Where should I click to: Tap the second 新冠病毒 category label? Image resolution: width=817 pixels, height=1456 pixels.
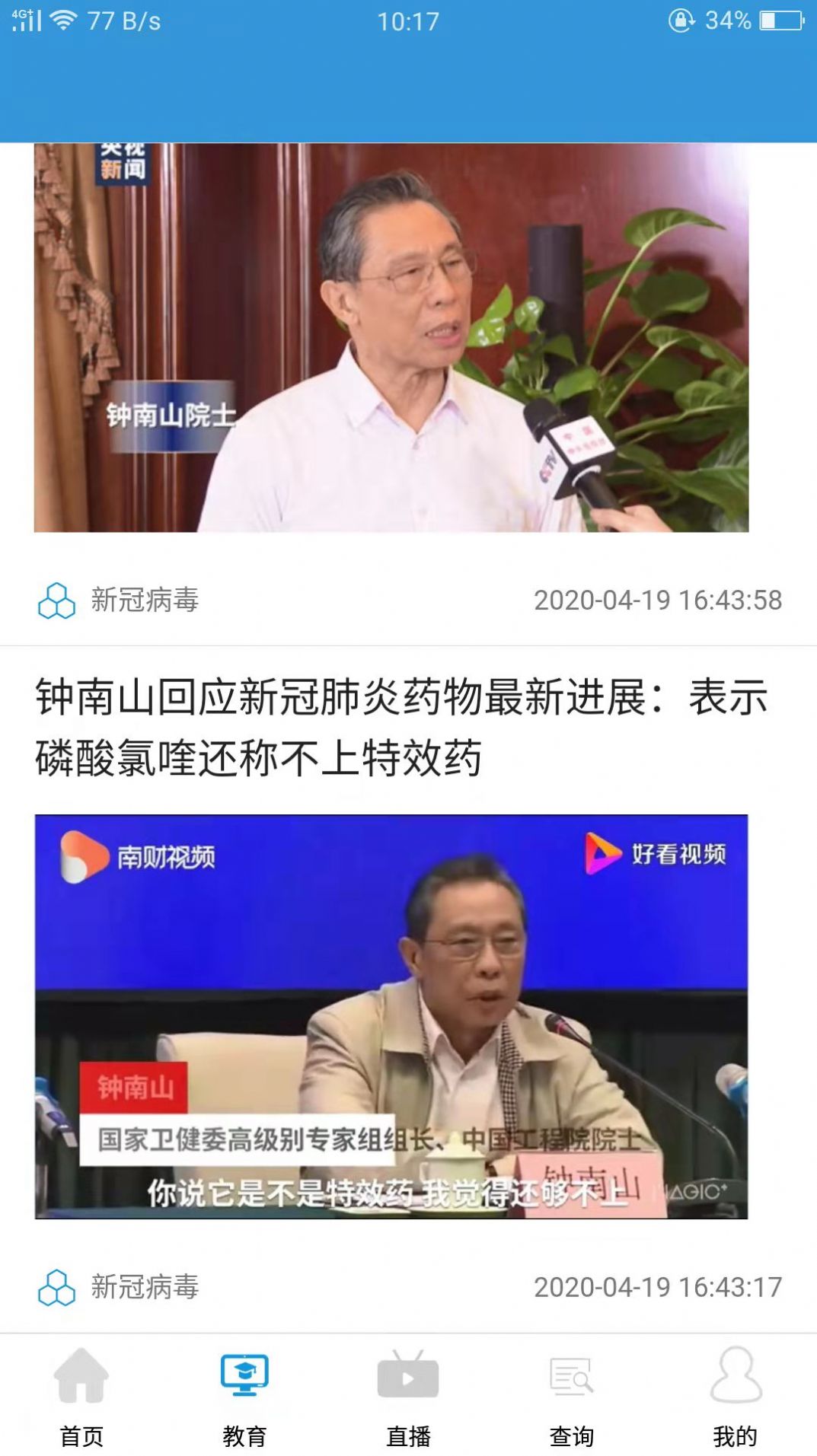coord(145,1286)
